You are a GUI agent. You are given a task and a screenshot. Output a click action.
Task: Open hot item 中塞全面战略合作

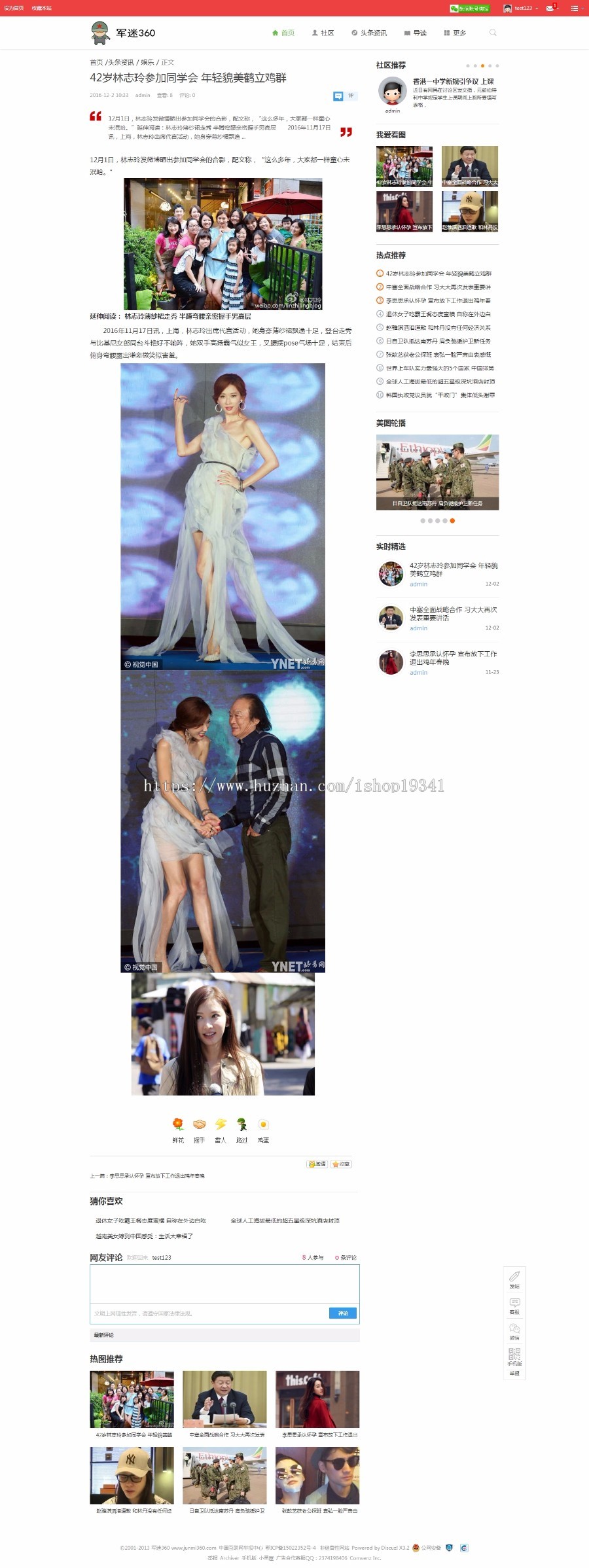click(x=438, y=287)
